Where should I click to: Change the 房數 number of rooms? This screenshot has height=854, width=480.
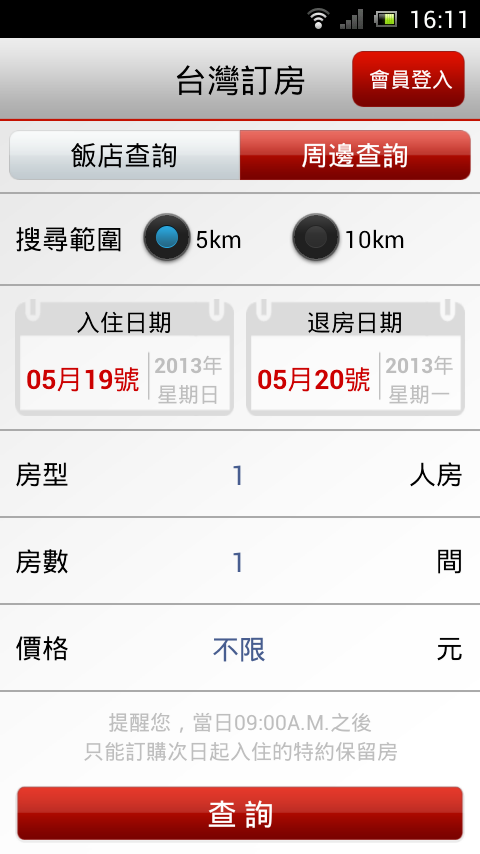240,561
